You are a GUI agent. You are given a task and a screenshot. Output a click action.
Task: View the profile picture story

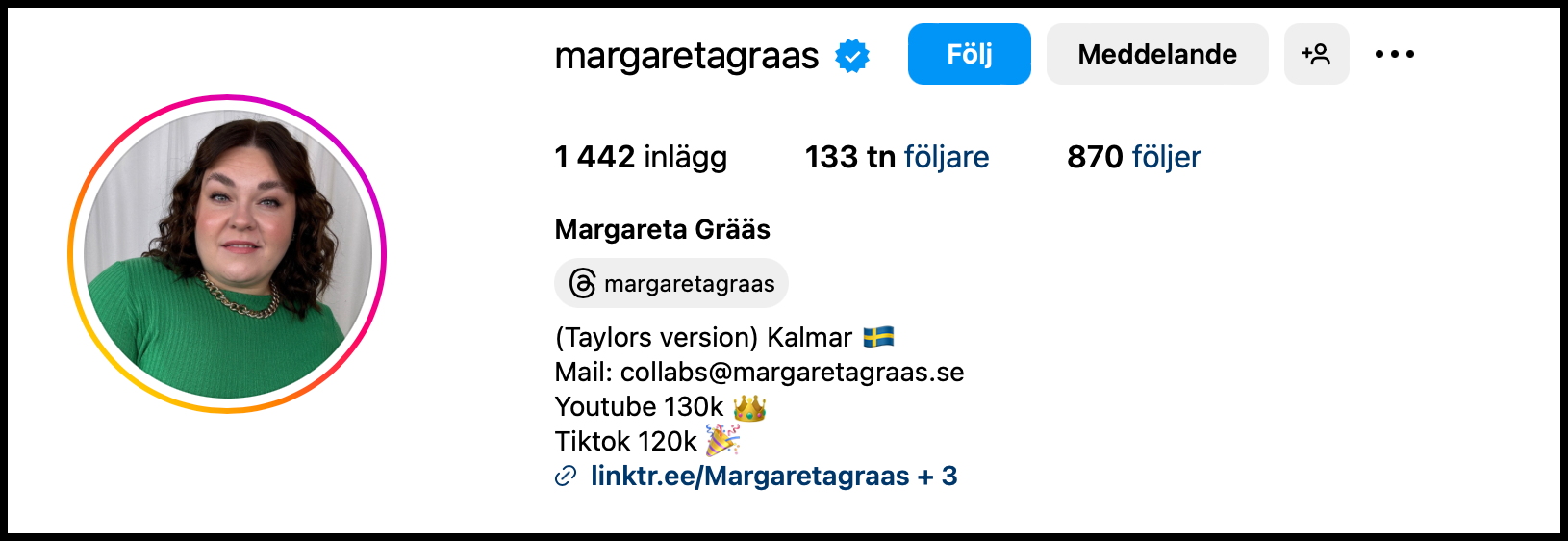point(228,254)
